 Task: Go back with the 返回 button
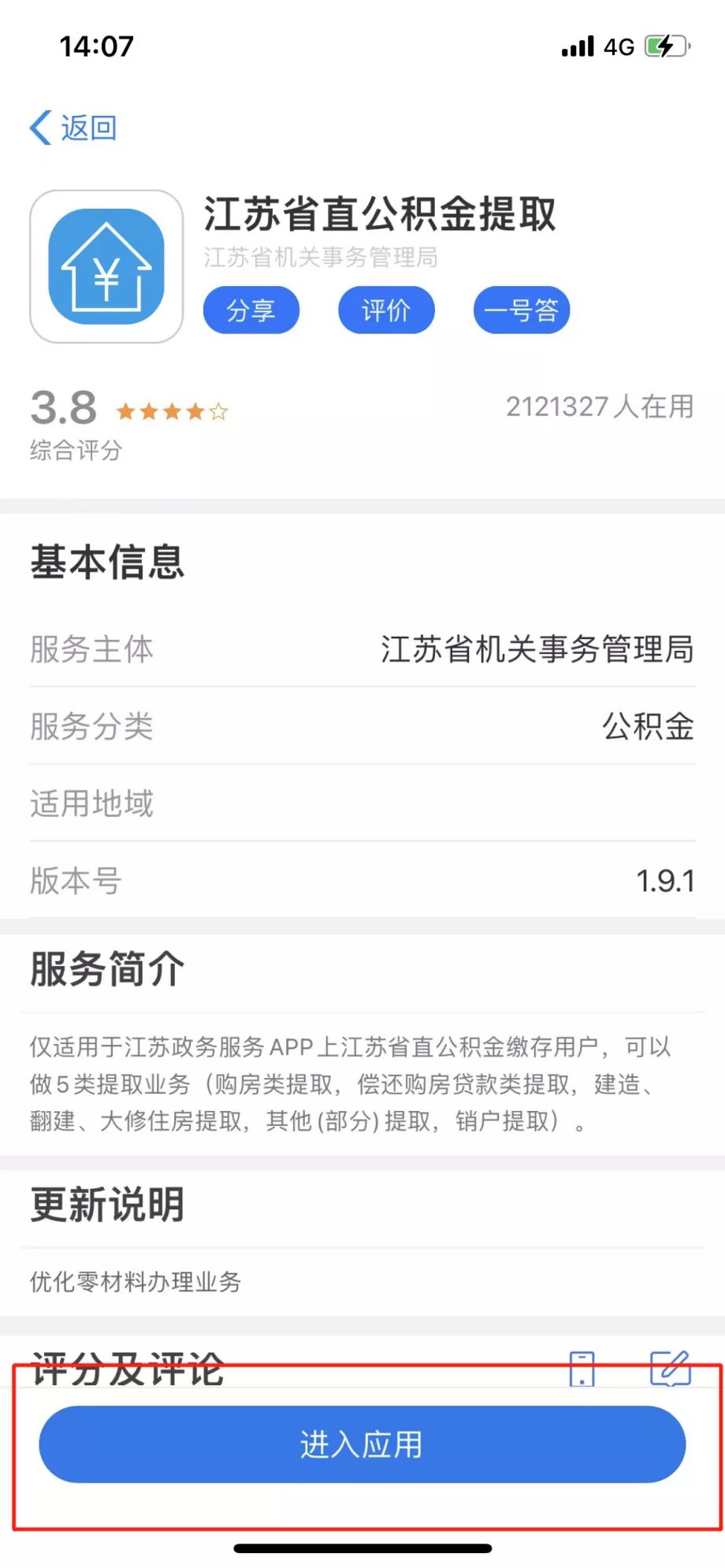[73, 128]
